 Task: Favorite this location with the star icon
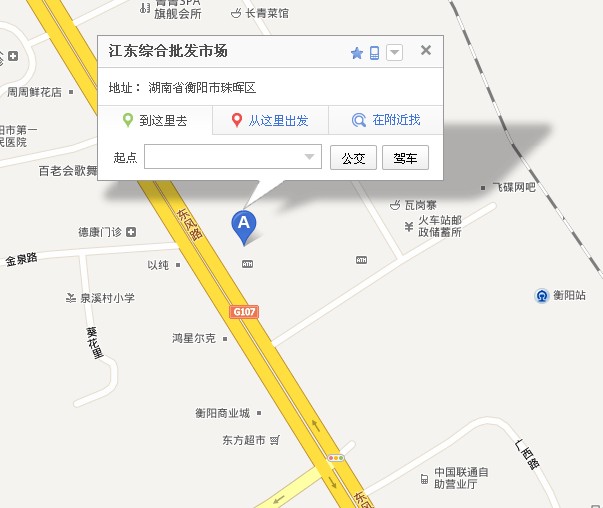357,53
